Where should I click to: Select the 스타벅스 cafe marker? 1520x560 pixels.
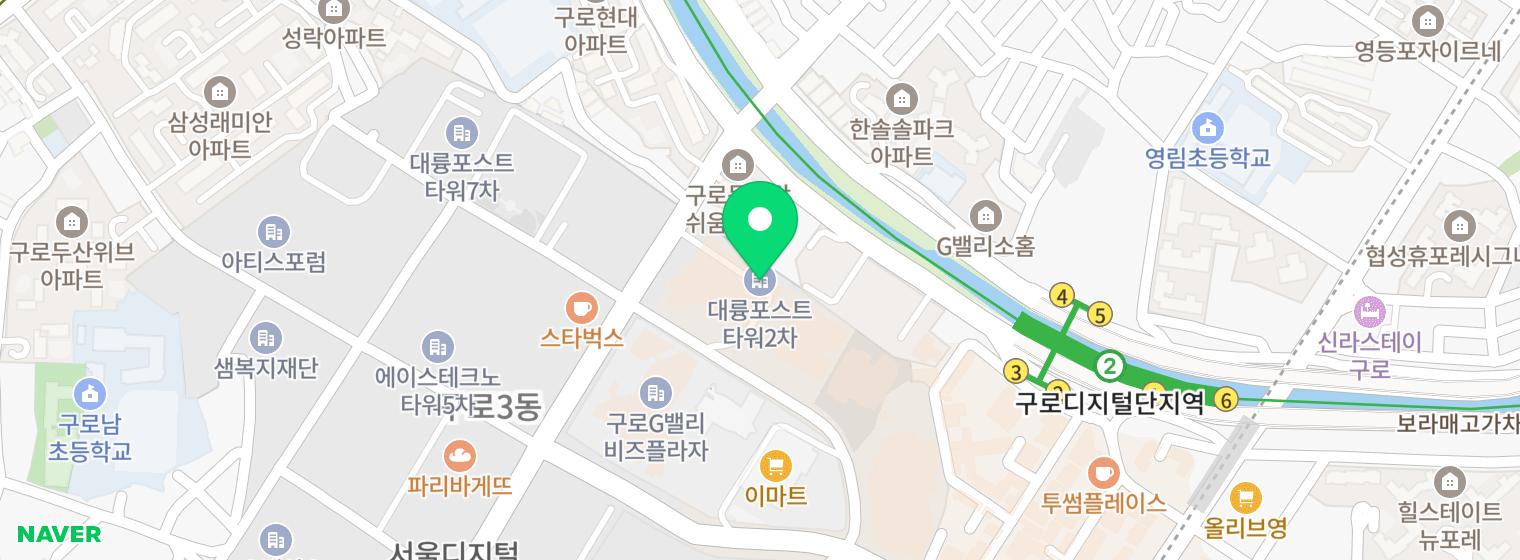pyautogui.click(x=581, y=307)
